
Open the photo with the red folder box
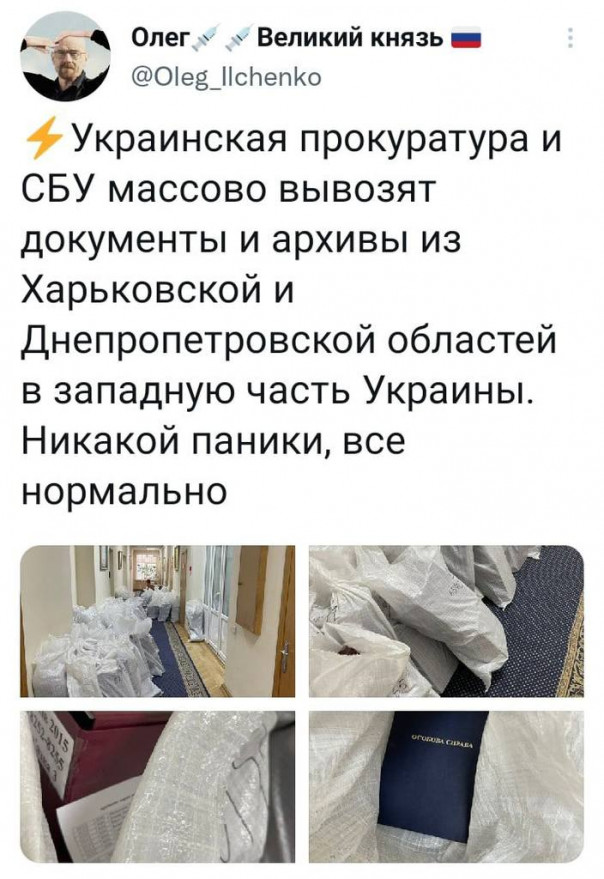[158, 786]
